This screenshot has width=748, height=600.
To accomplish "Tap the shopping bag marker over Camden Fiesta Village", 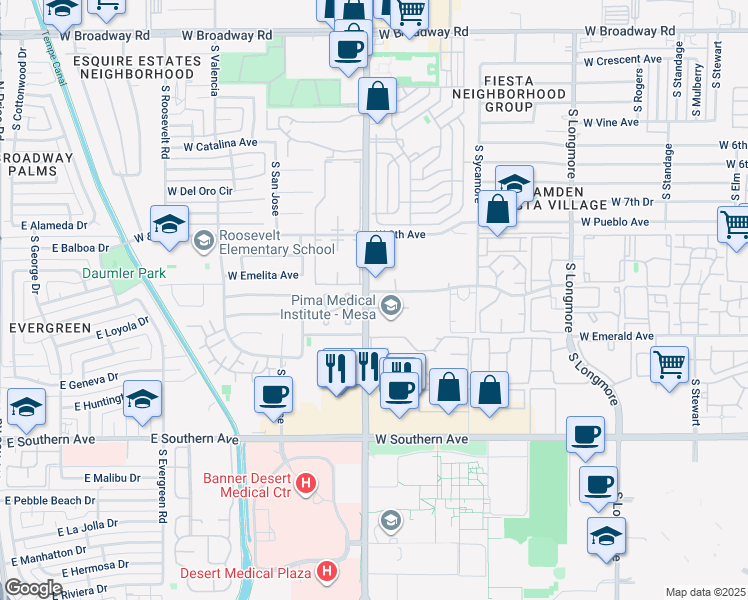I will coord(497,211).
